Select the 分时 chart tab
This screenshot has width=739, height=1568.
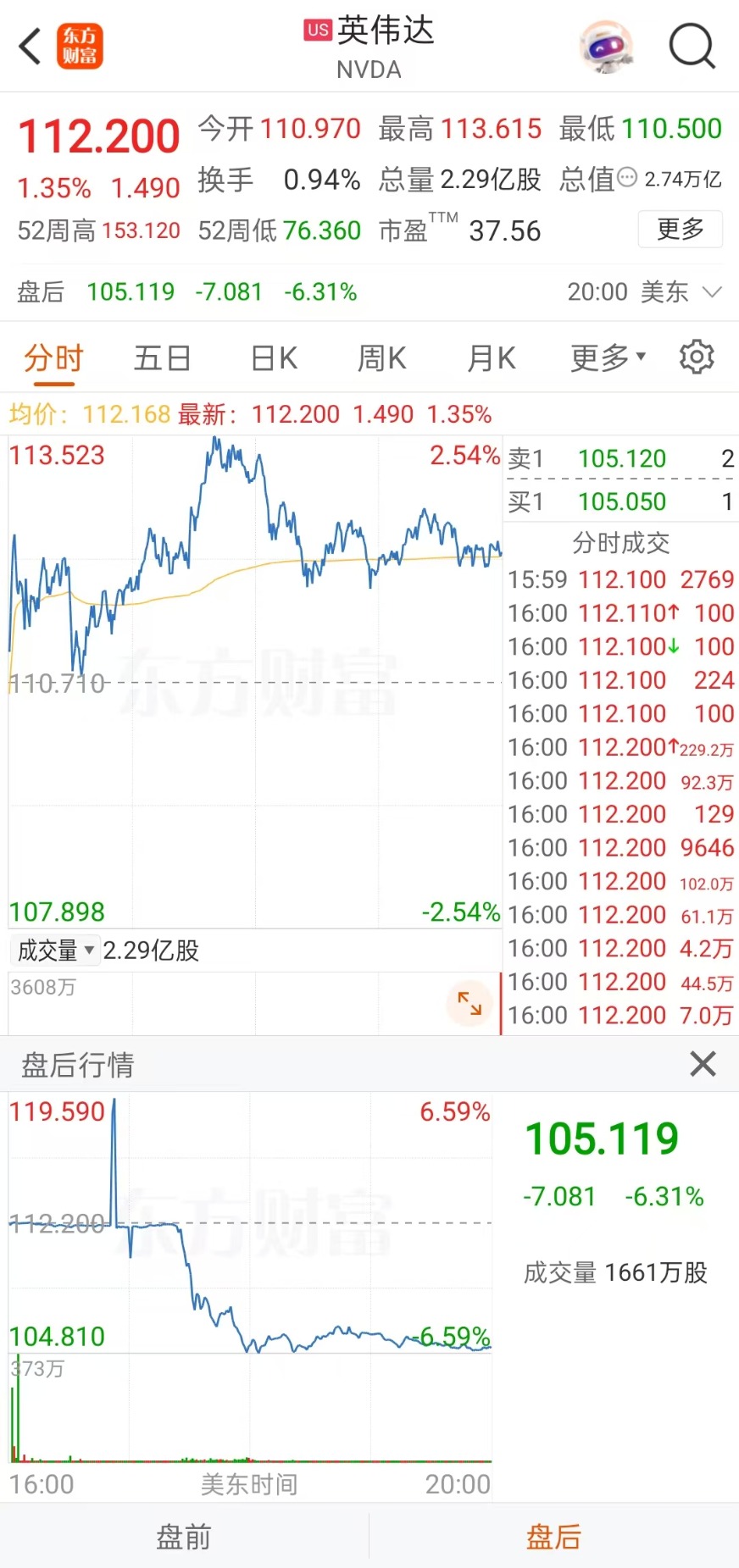click(53, 358)
